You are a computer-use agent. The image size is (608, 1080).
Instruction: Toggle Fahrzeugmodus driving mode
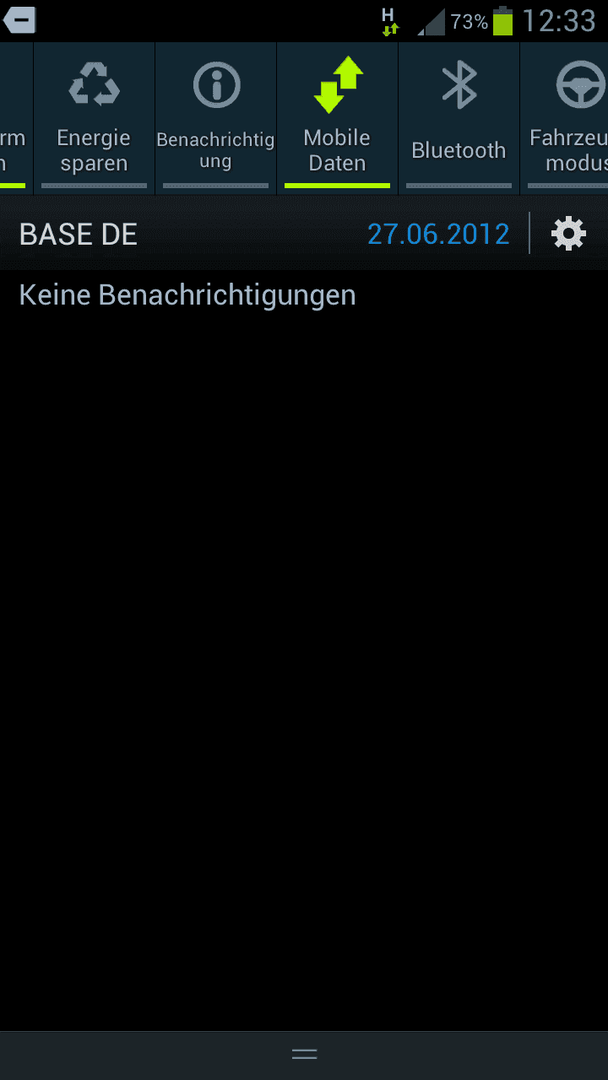tap(568, 118)
